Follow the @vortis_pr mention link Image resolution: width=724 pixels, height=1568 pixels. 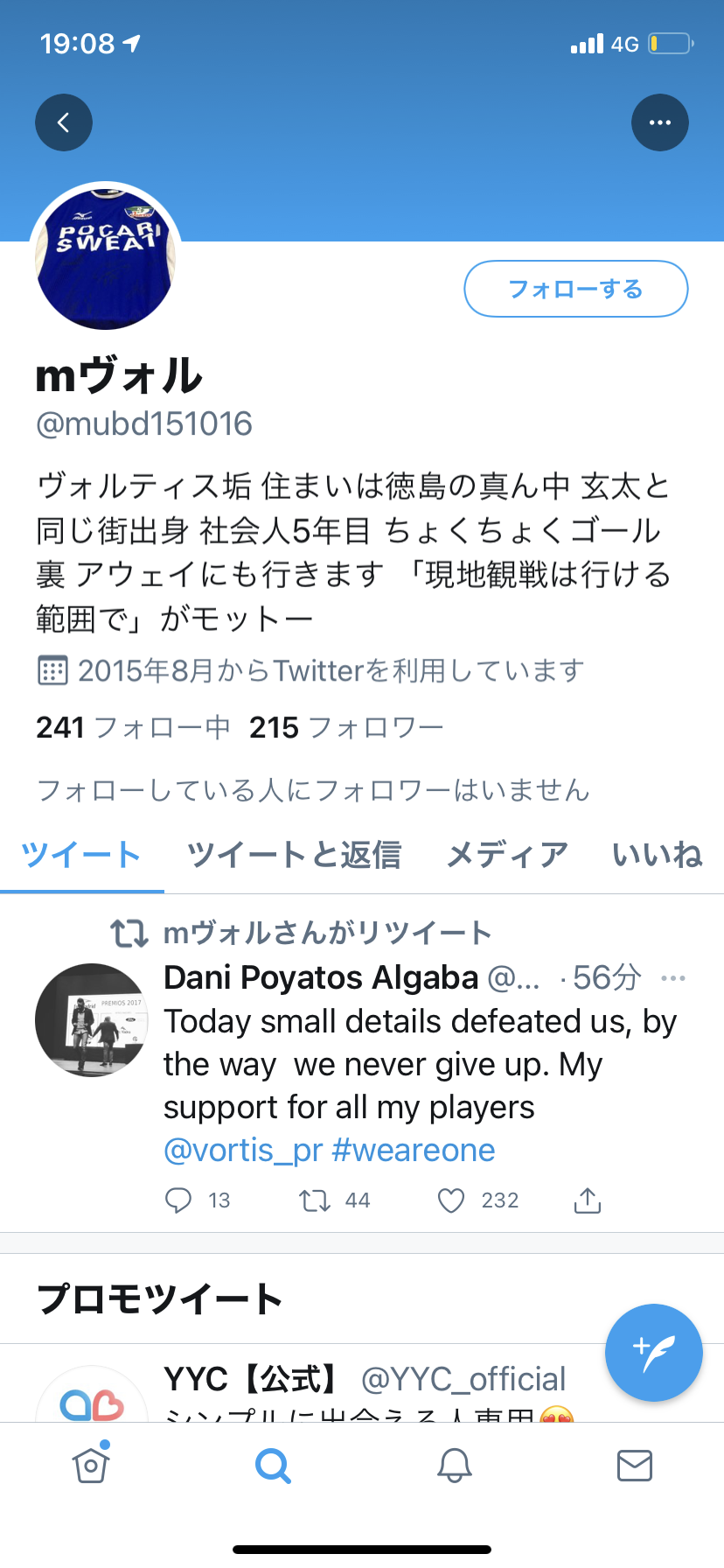click(x=243, y=1150)
